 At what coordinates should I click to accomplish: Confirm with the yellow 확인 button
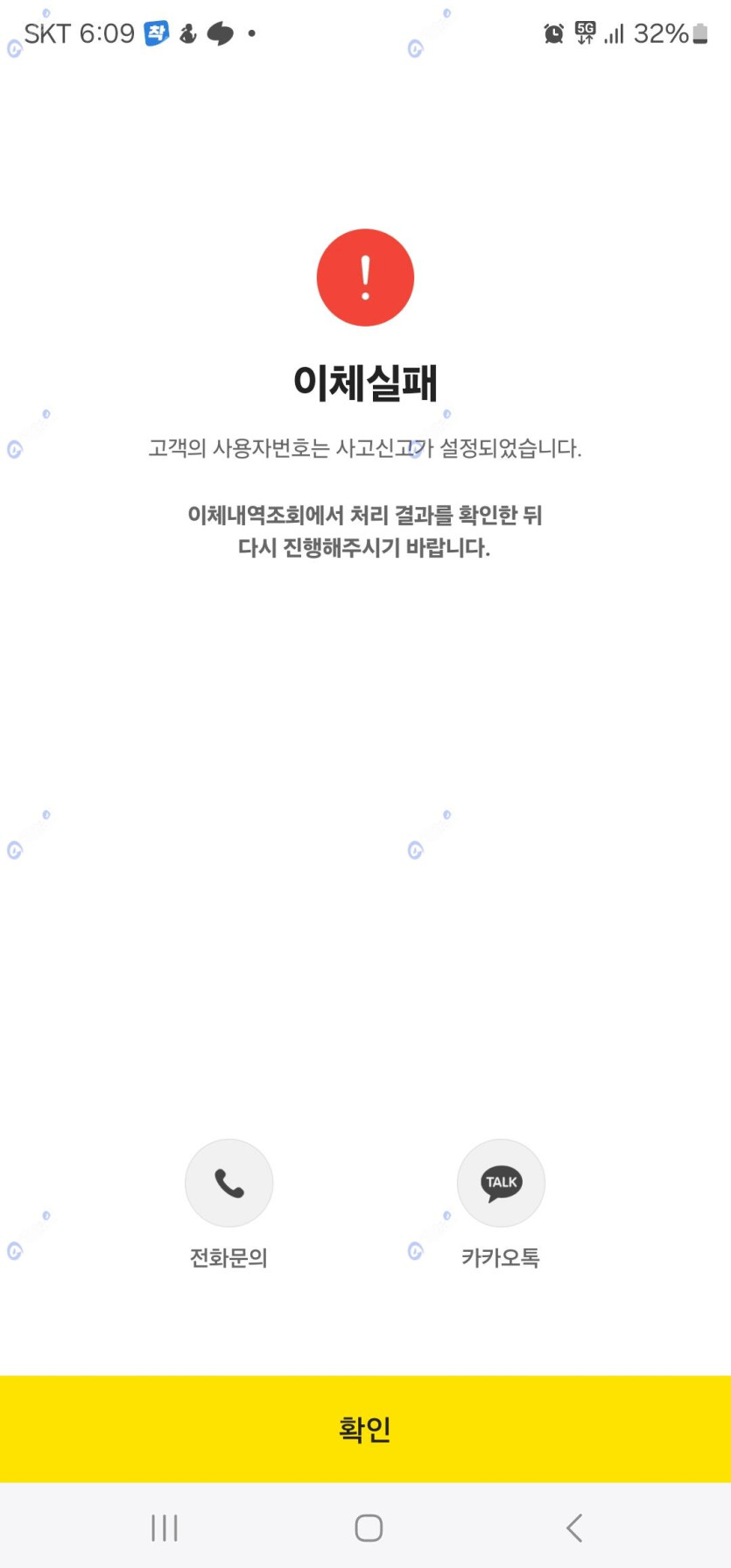(x=365, y=1429)
